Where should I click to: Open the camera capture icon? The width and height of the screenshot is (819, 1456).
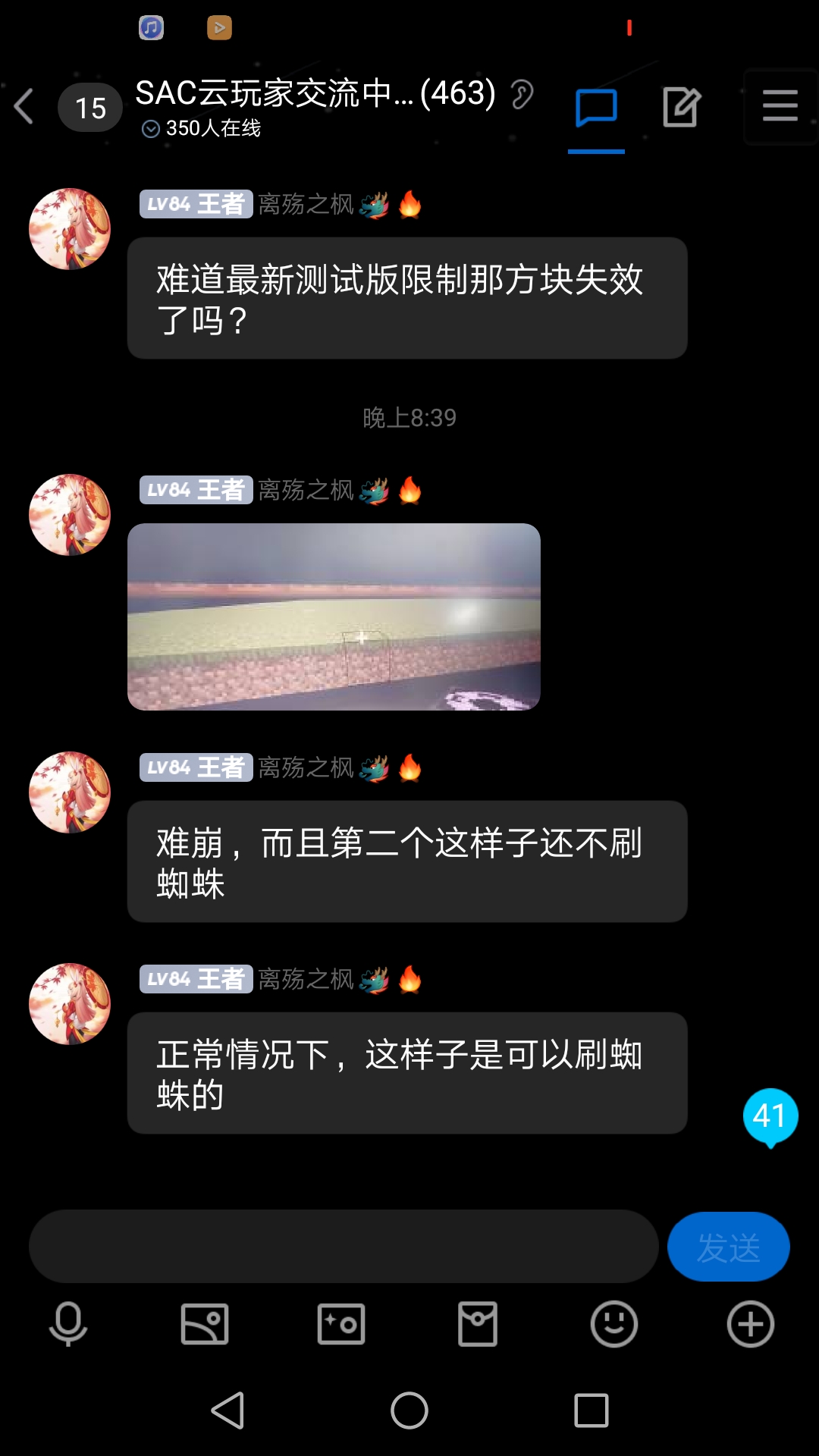coord(341,1324)
